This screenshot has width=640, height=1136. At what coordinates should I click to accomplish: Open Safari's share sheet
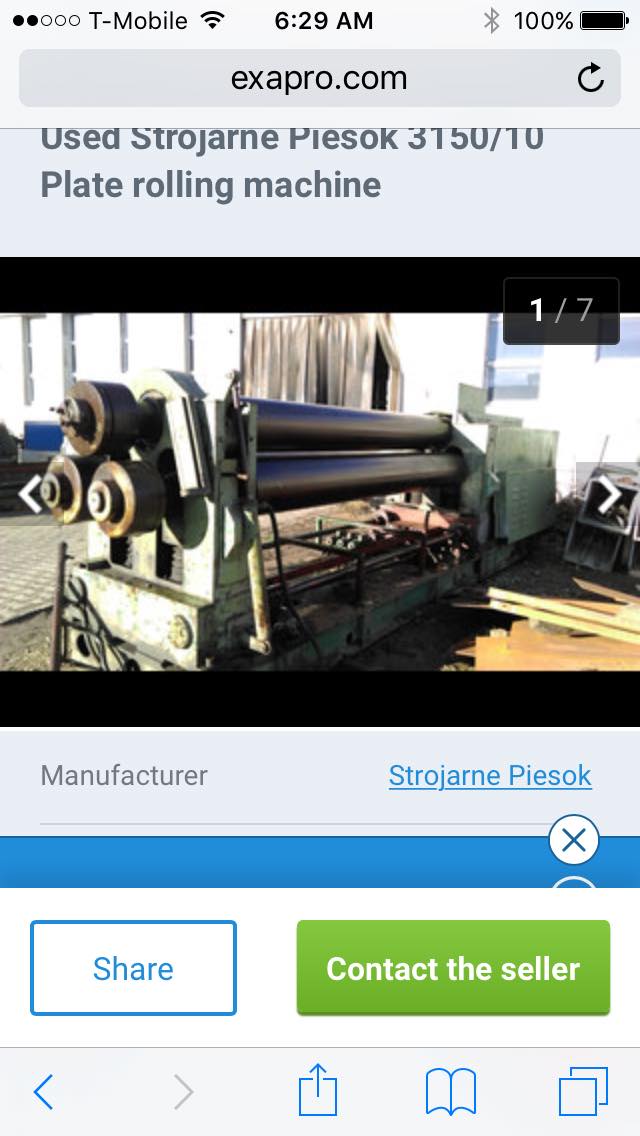[317, 1090]
